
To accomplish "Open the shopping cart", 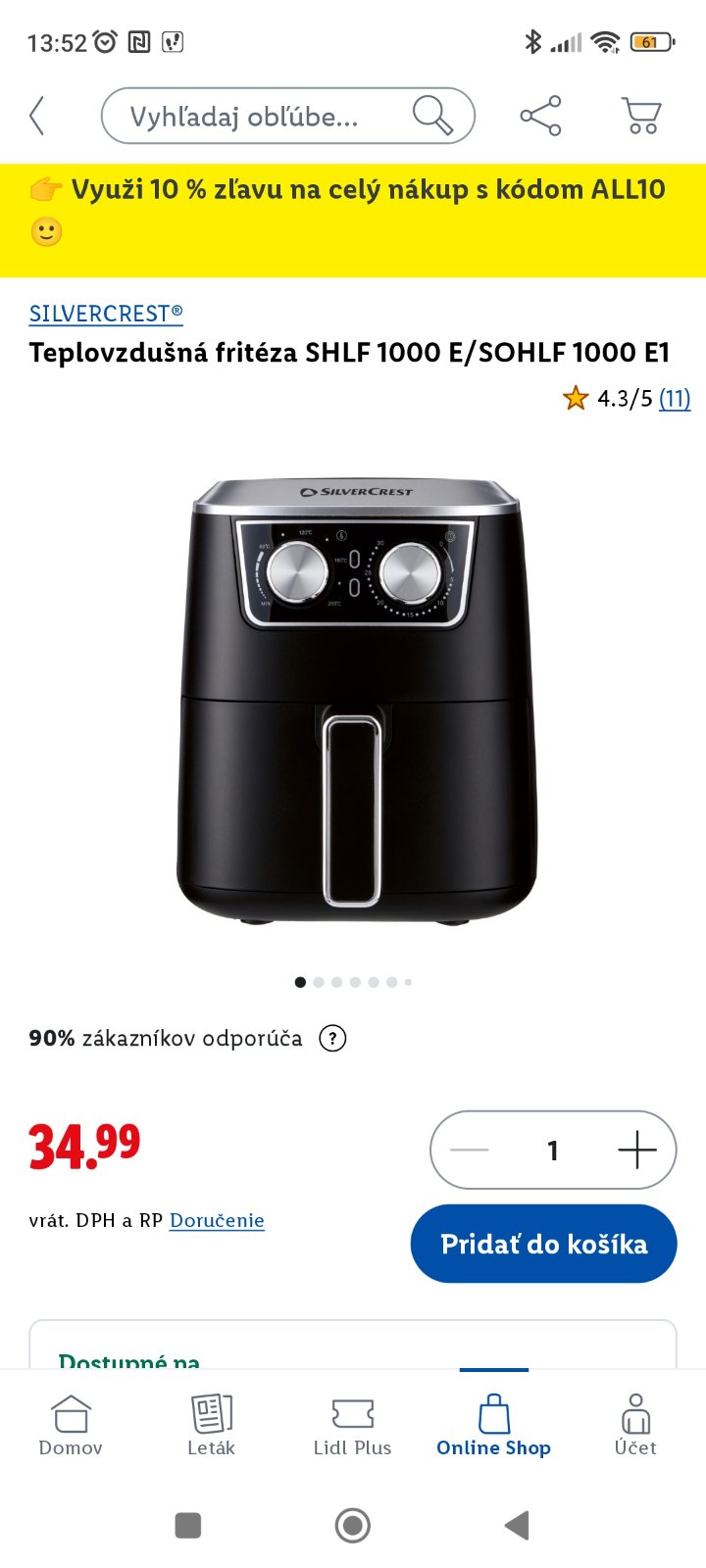I will pos(641,116).
